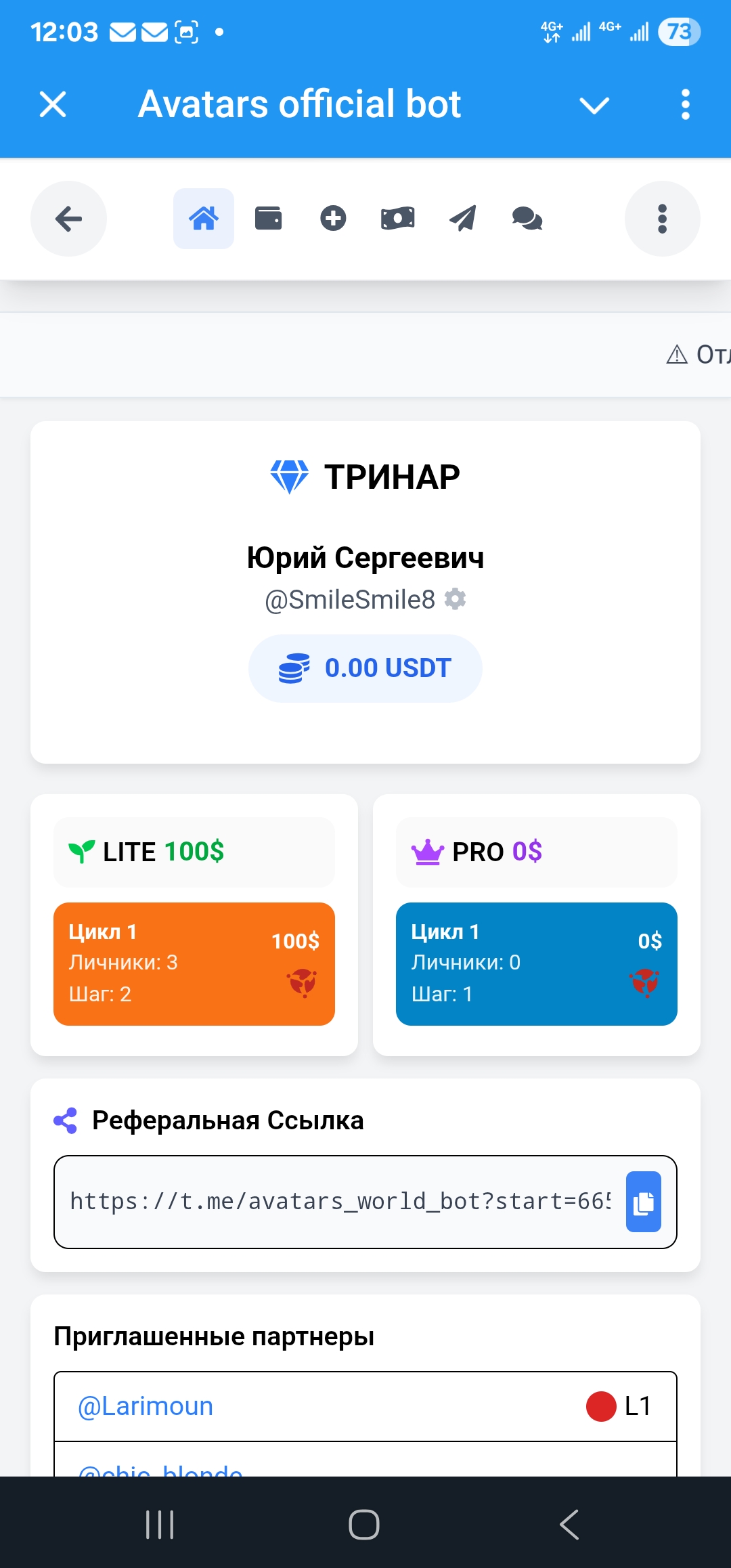
Task: Open settings gear next to @SmileSmile8
Action: click(456, 599)
